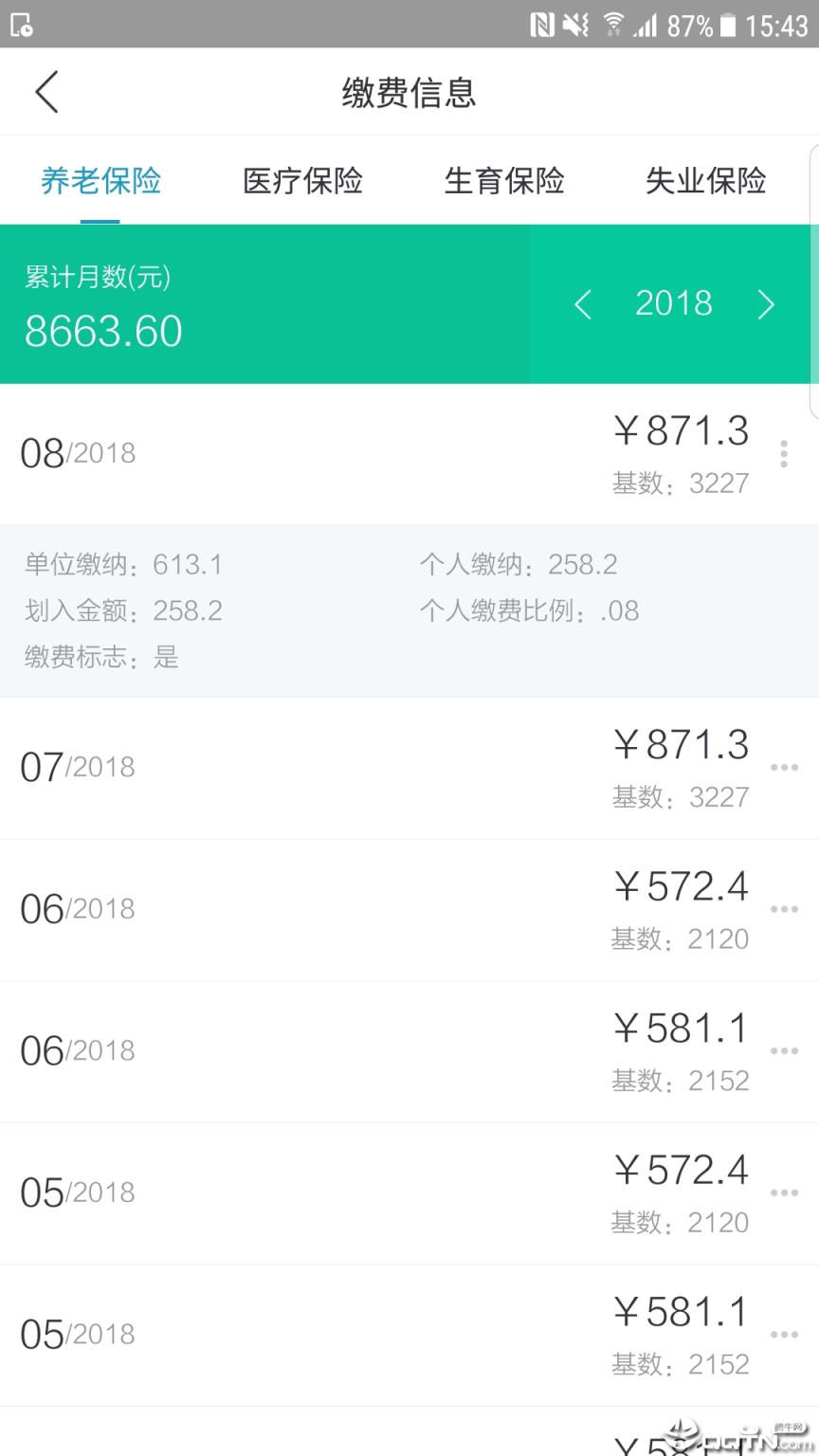
Task: Select the active 养老保险 tab
Action: click(101, 180)
